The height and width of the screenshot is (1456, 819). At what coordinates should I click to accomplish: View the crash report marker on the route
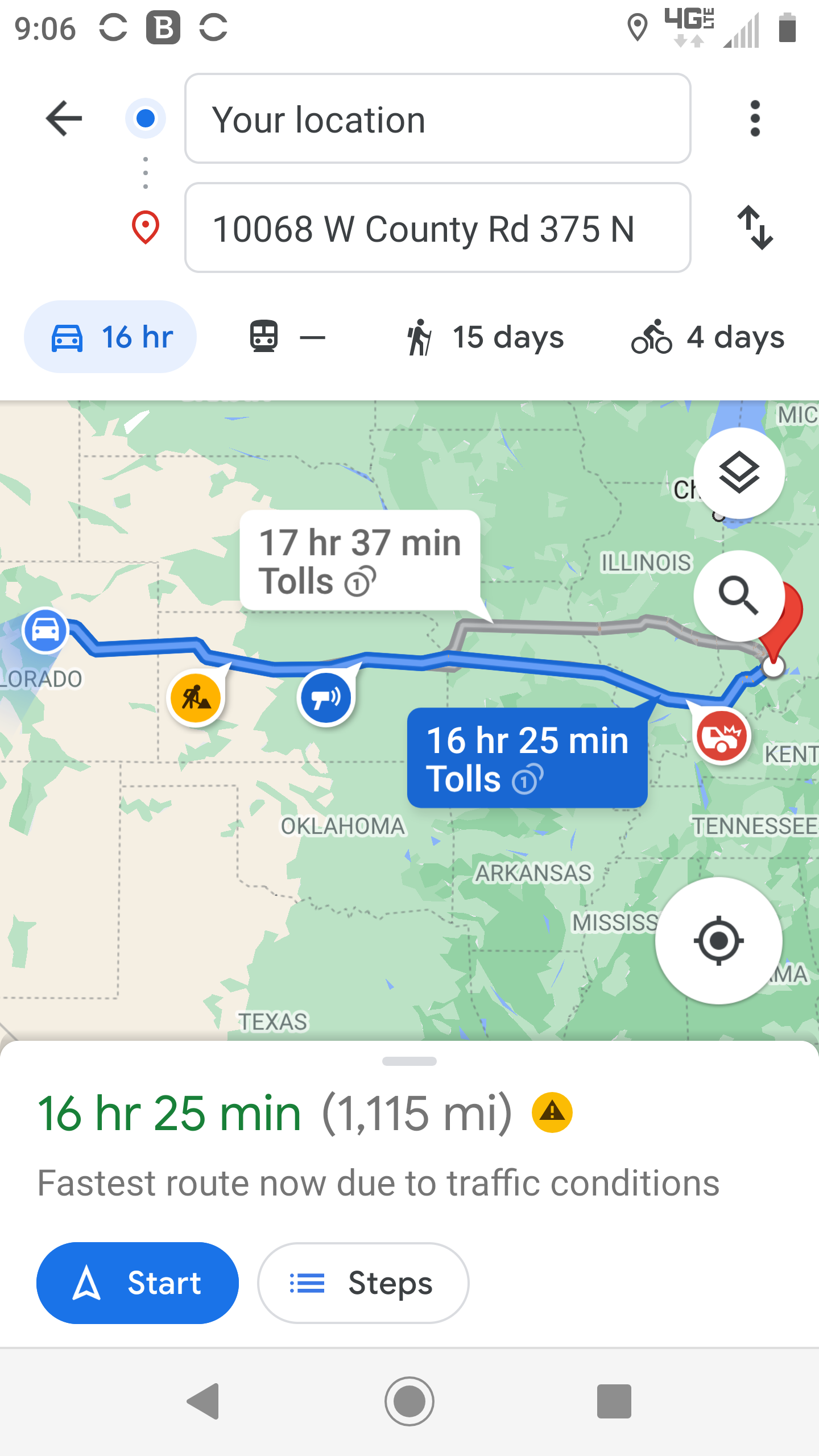coord(722,737)
